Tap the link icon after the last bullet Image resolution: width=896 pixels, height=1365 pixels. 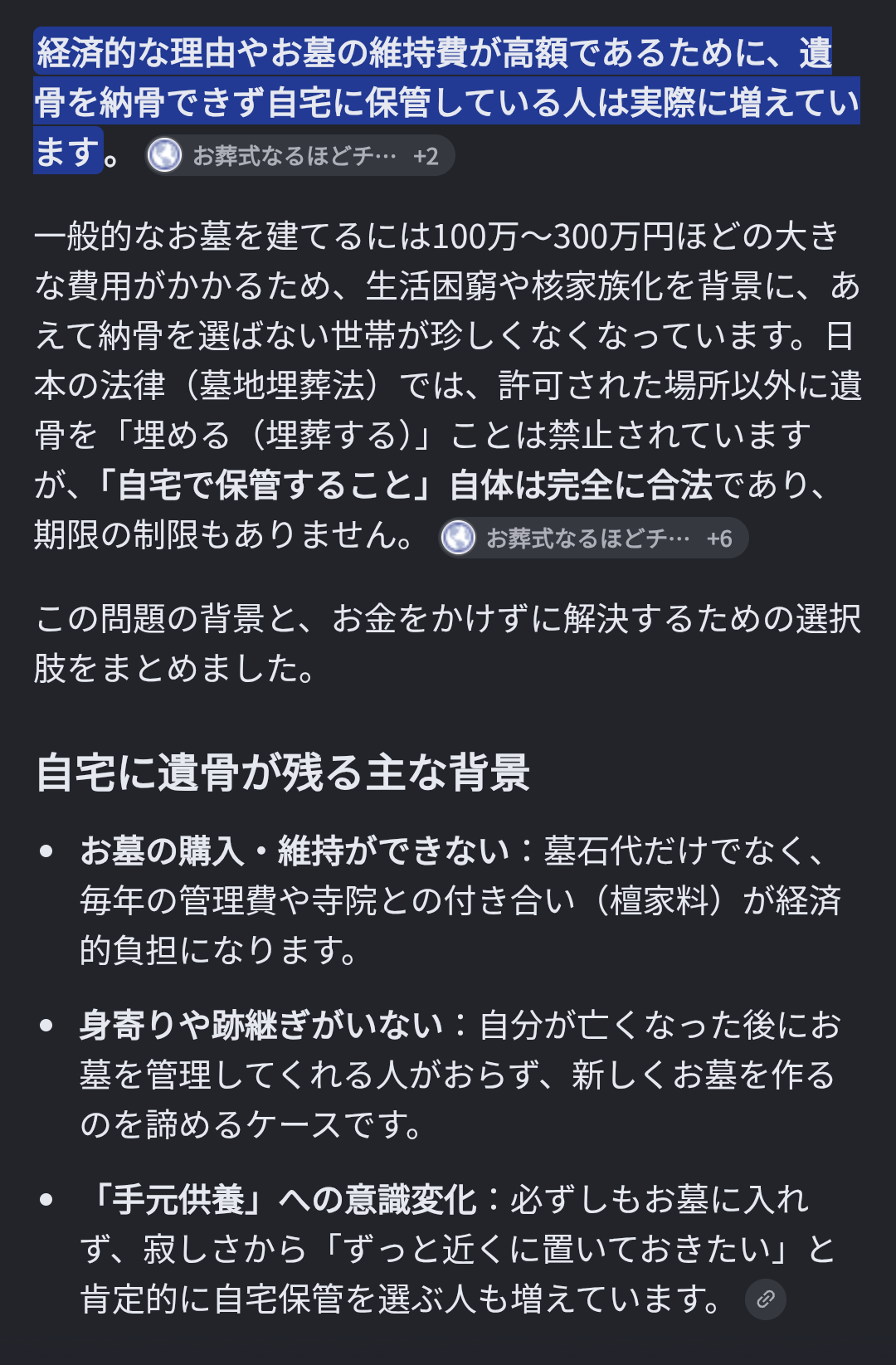click(765, 1299)
